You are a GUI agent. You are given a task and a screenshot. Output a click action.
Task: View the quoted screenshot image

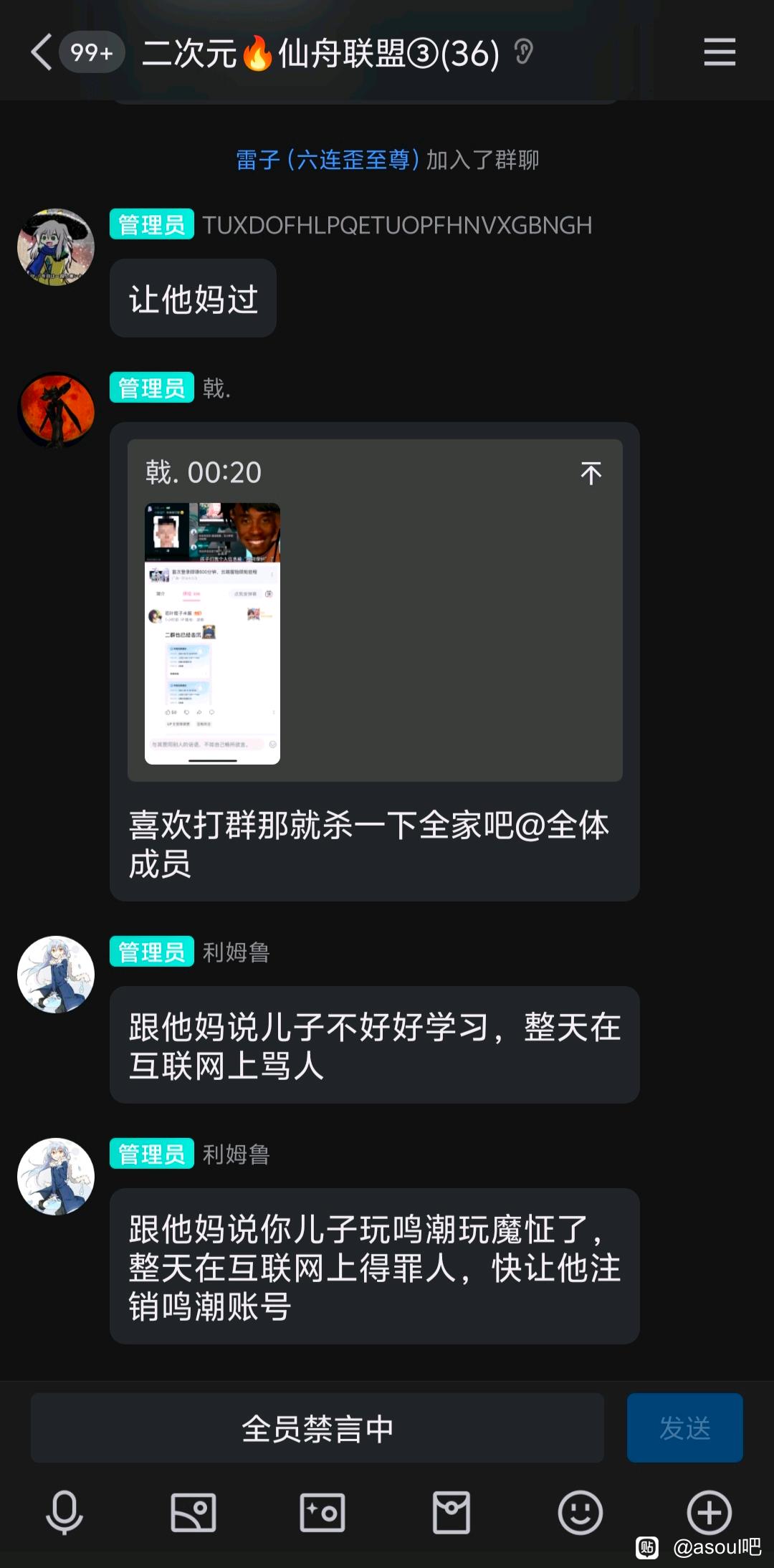pyautogui.click(x=212, y=634)
